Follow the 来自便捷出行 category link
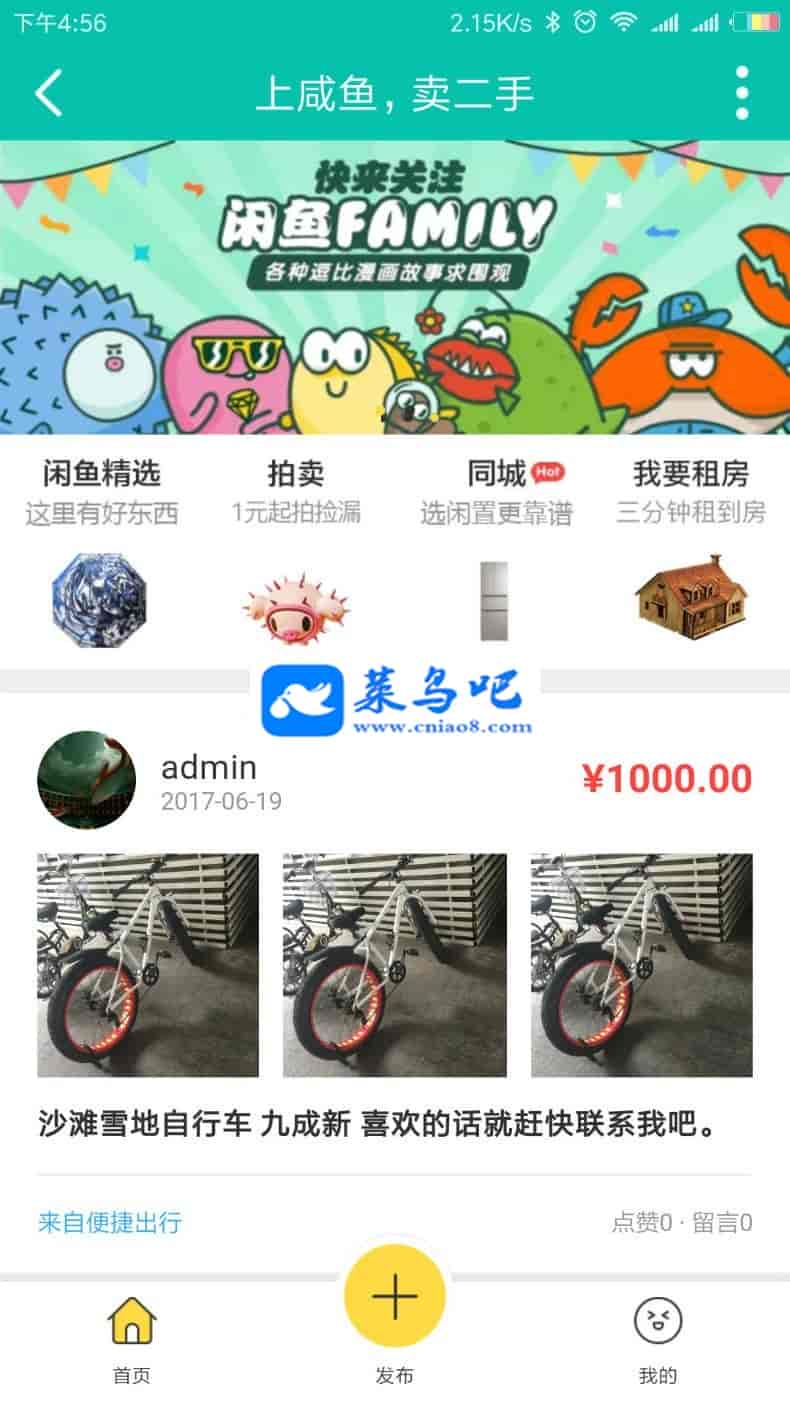The height and width of the screenshot is (1404, 790). [110, 1222]
